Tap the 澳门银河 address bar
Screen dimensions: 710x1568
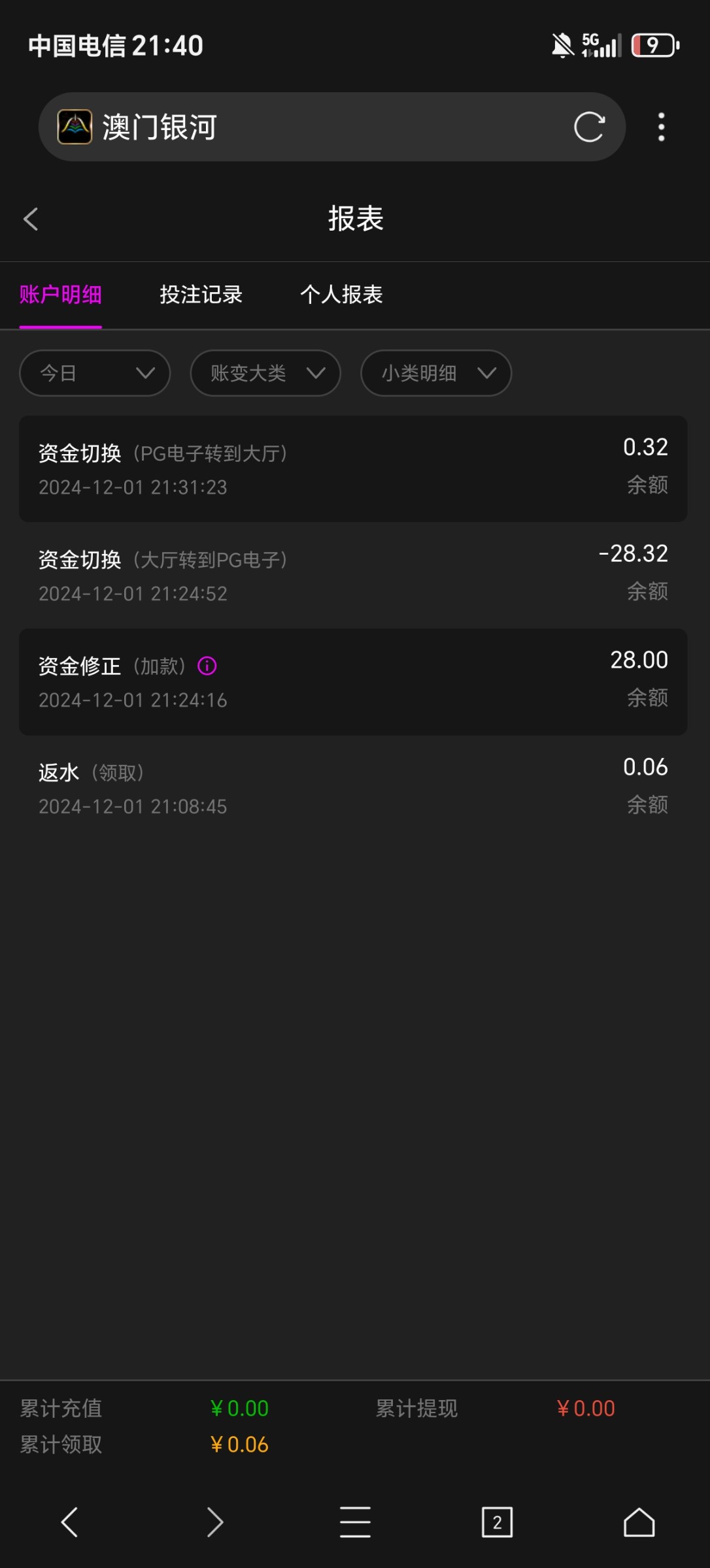tap(314, 127)
